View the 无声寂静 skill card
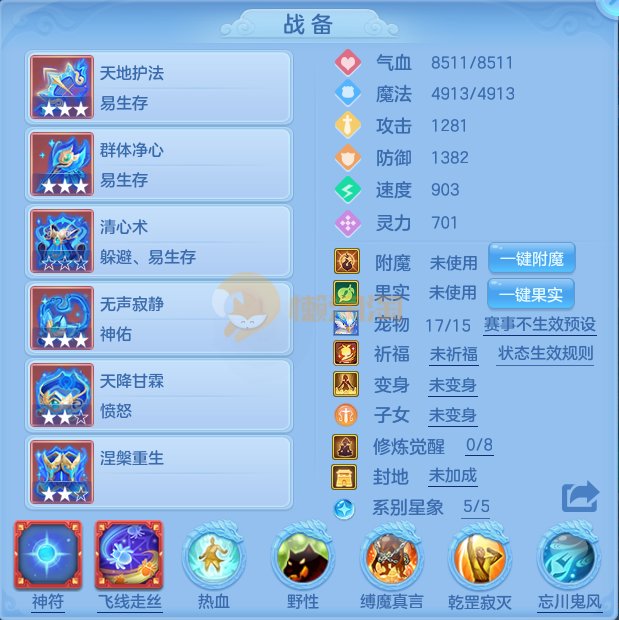This screenshot has width=619, height=620. point(161,319)
